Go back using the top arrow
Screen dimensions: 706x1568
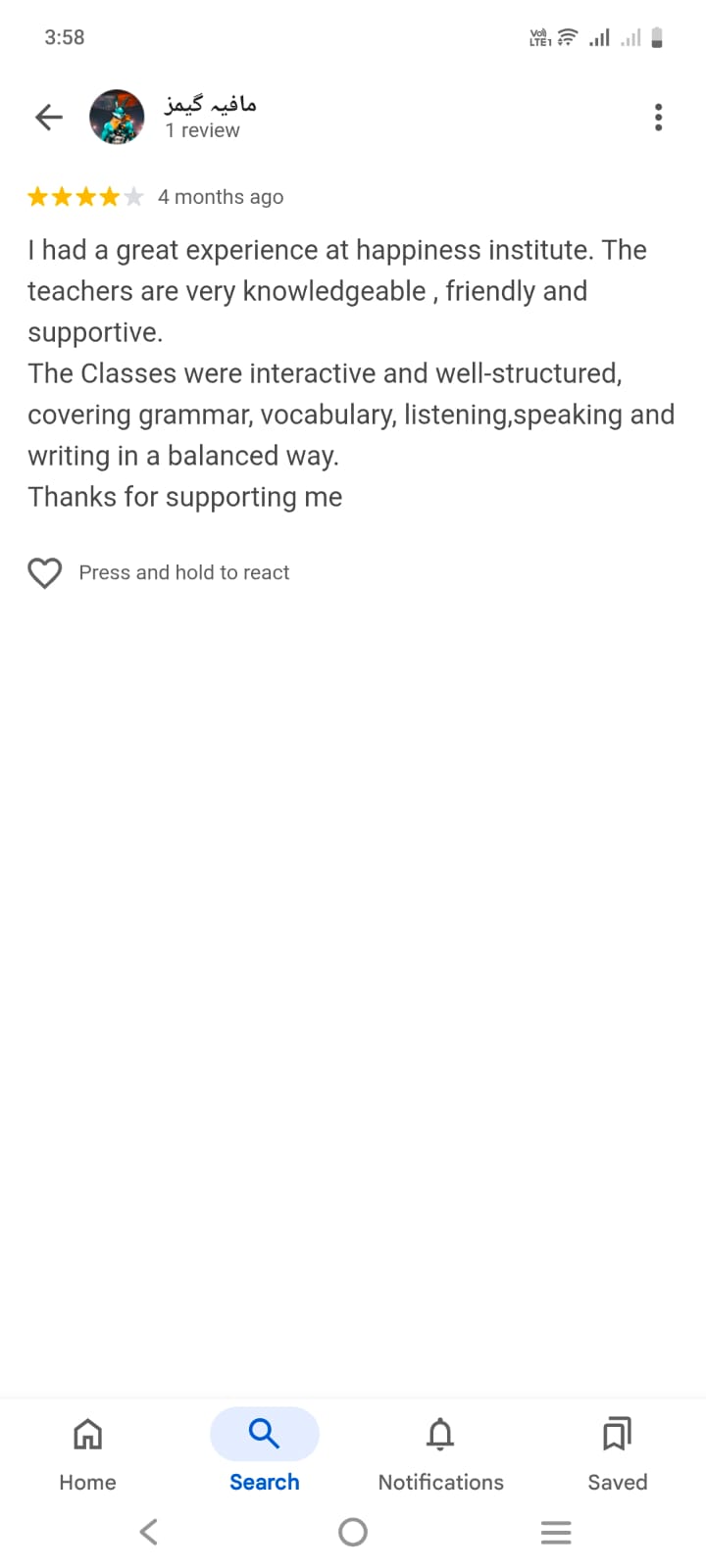[x=48, y=118]
